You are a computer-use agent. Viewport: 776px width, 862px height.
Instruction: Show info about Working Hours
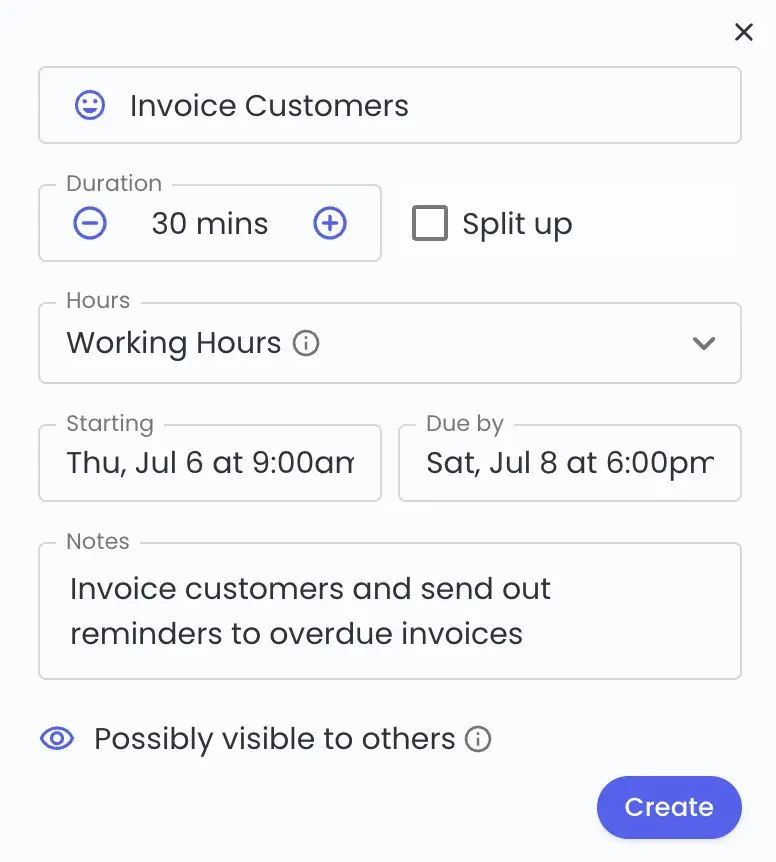tap(306, 344)
